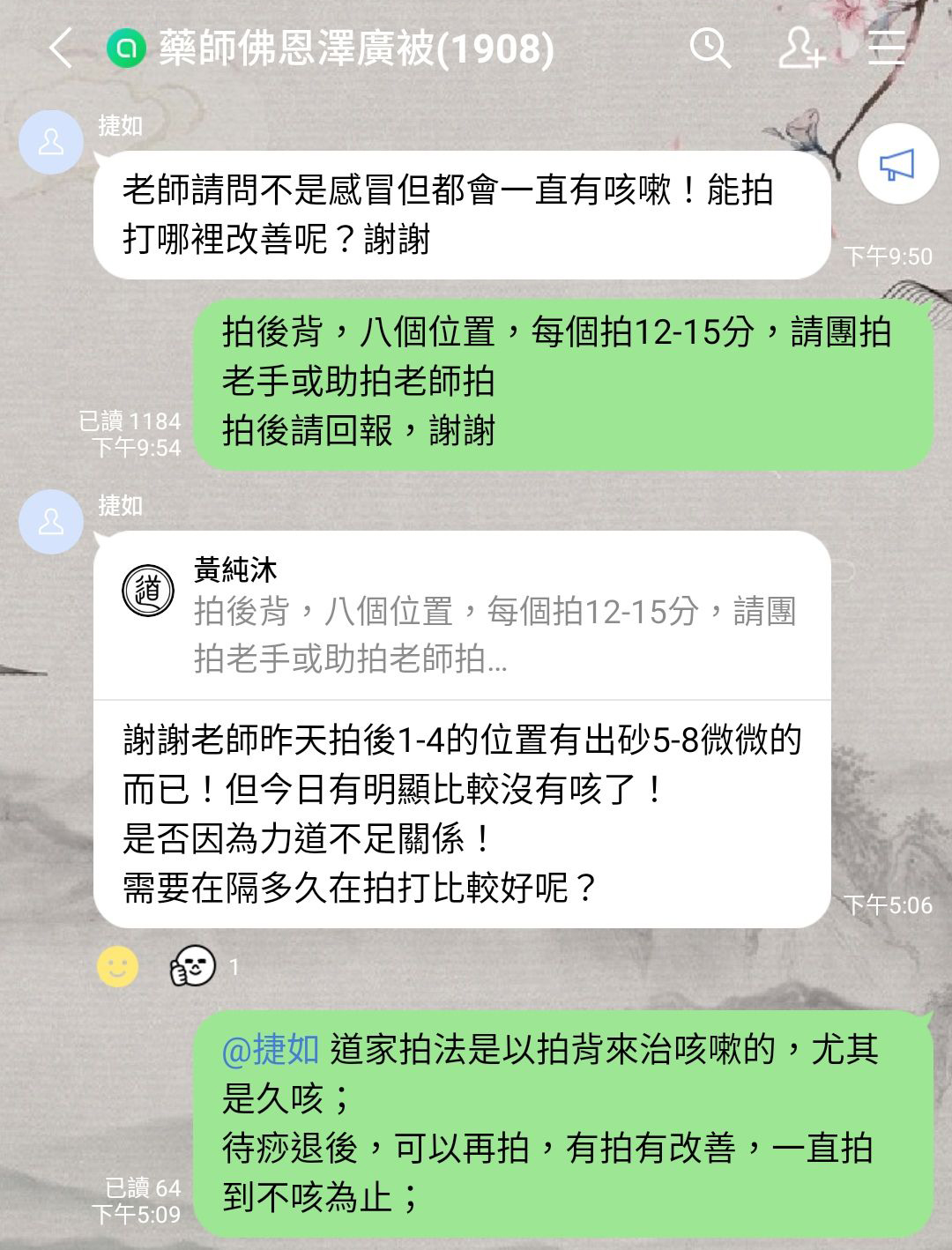The width and height of the screenshot is (952, 1250).
Task: Search messages in this chat
Action: [x=709, y=48]
